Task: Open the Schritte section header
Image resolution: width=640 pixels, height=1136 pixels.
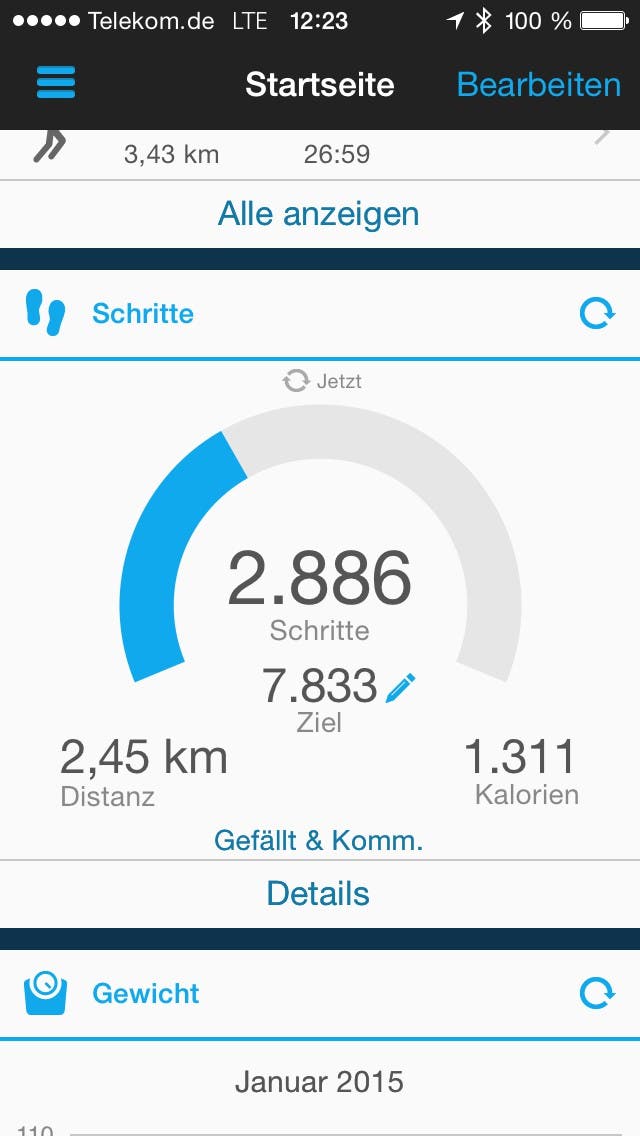Action: (143, 314)
